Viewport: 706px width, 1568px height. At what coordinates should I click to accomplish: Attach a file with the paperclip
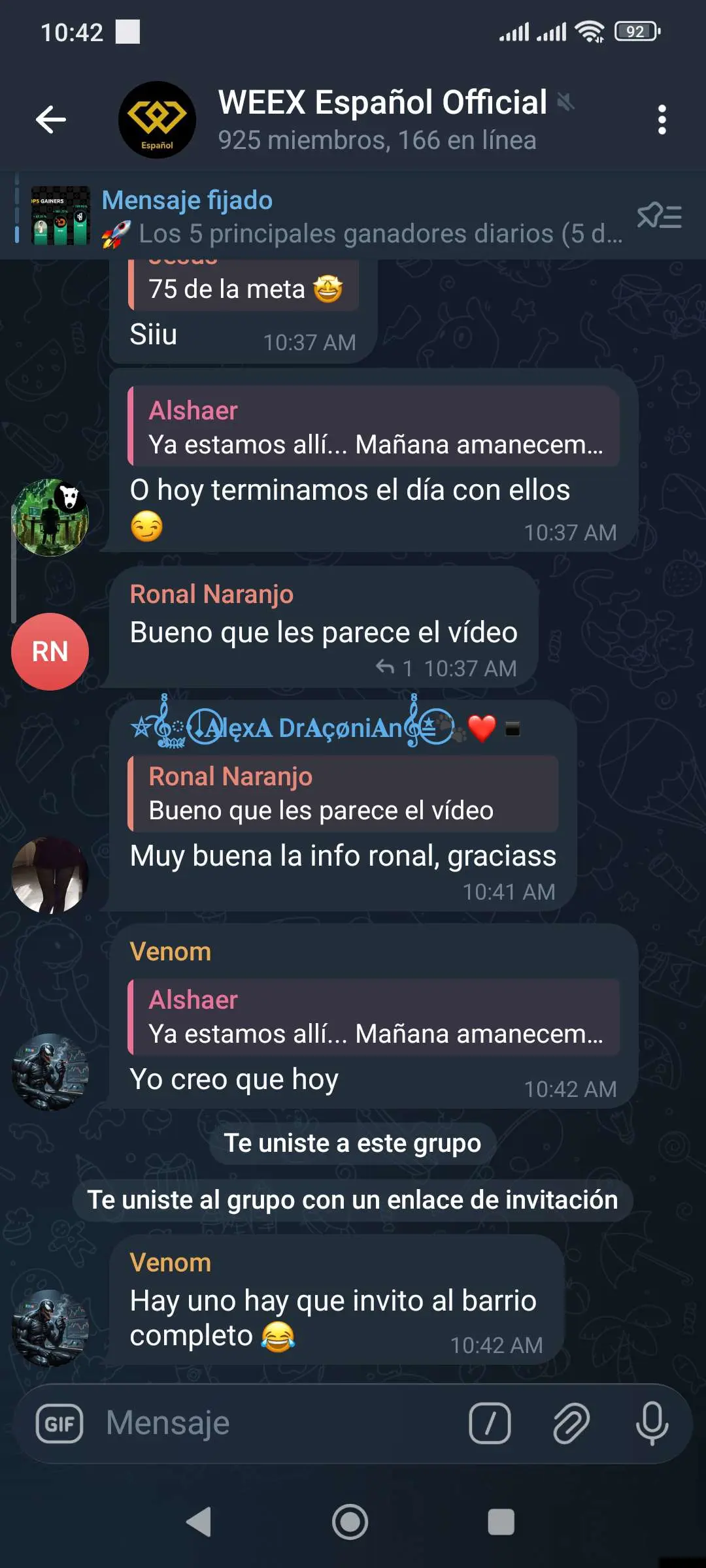pos(571,1423)
